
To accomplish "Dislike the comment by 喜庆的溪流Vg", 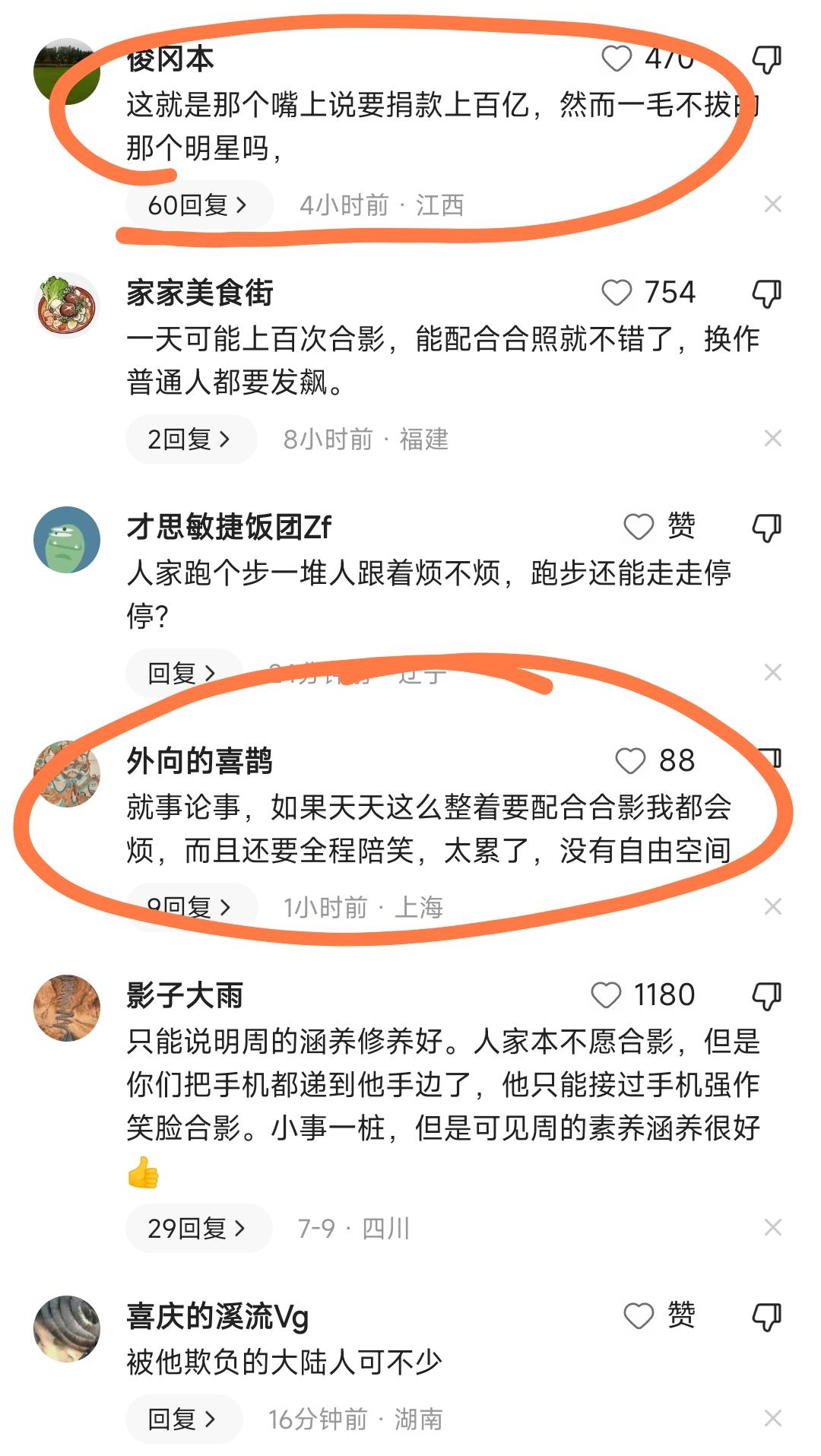I will [766, 1317].
